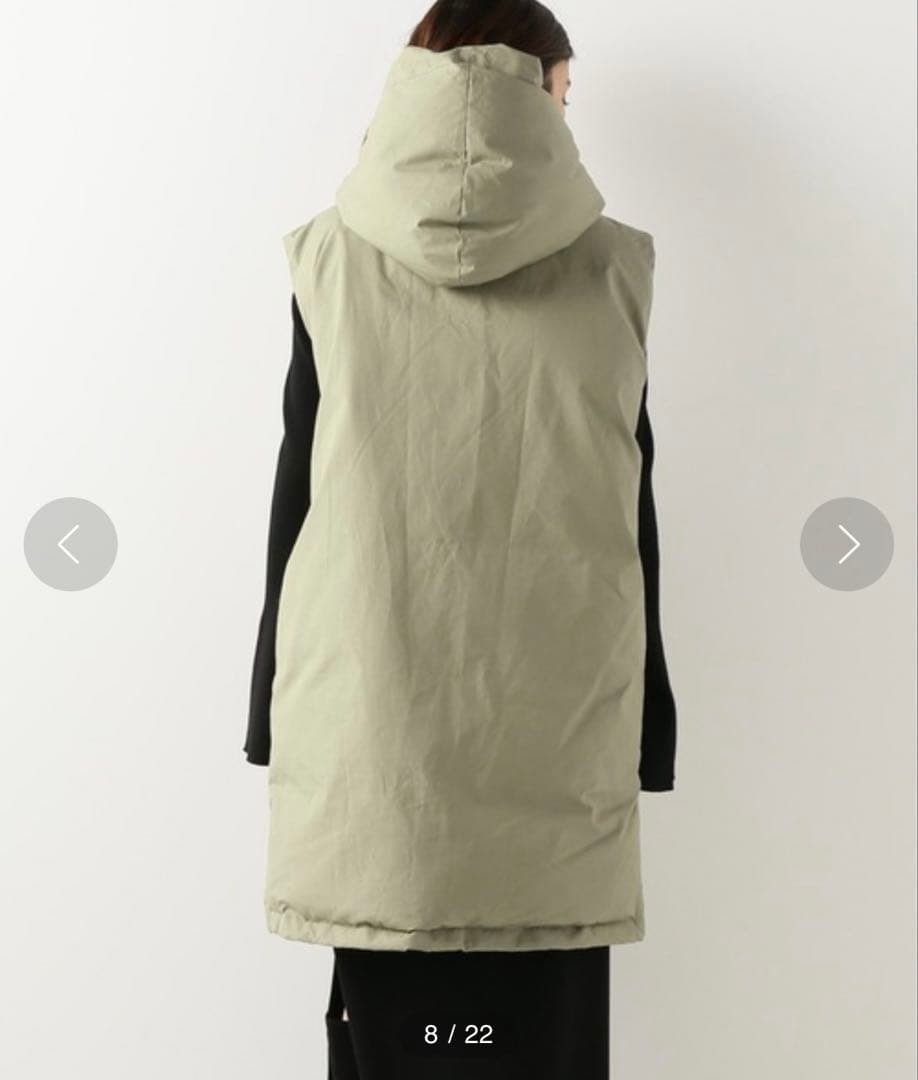Show the next product photo
Screen dimensions: 918x1080
846,544
